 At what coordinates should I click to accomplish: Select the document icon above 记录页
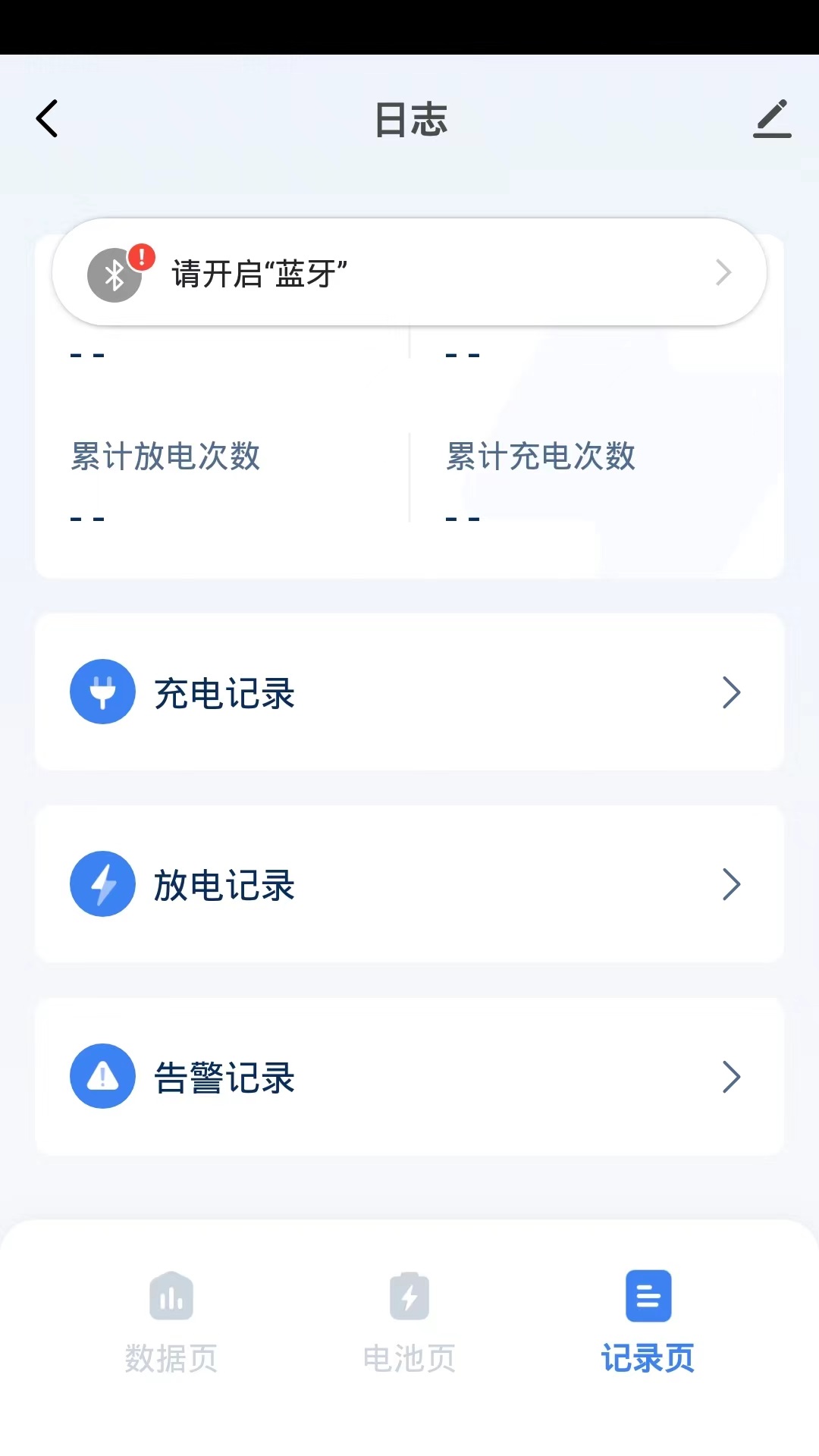pos(648,1297)
